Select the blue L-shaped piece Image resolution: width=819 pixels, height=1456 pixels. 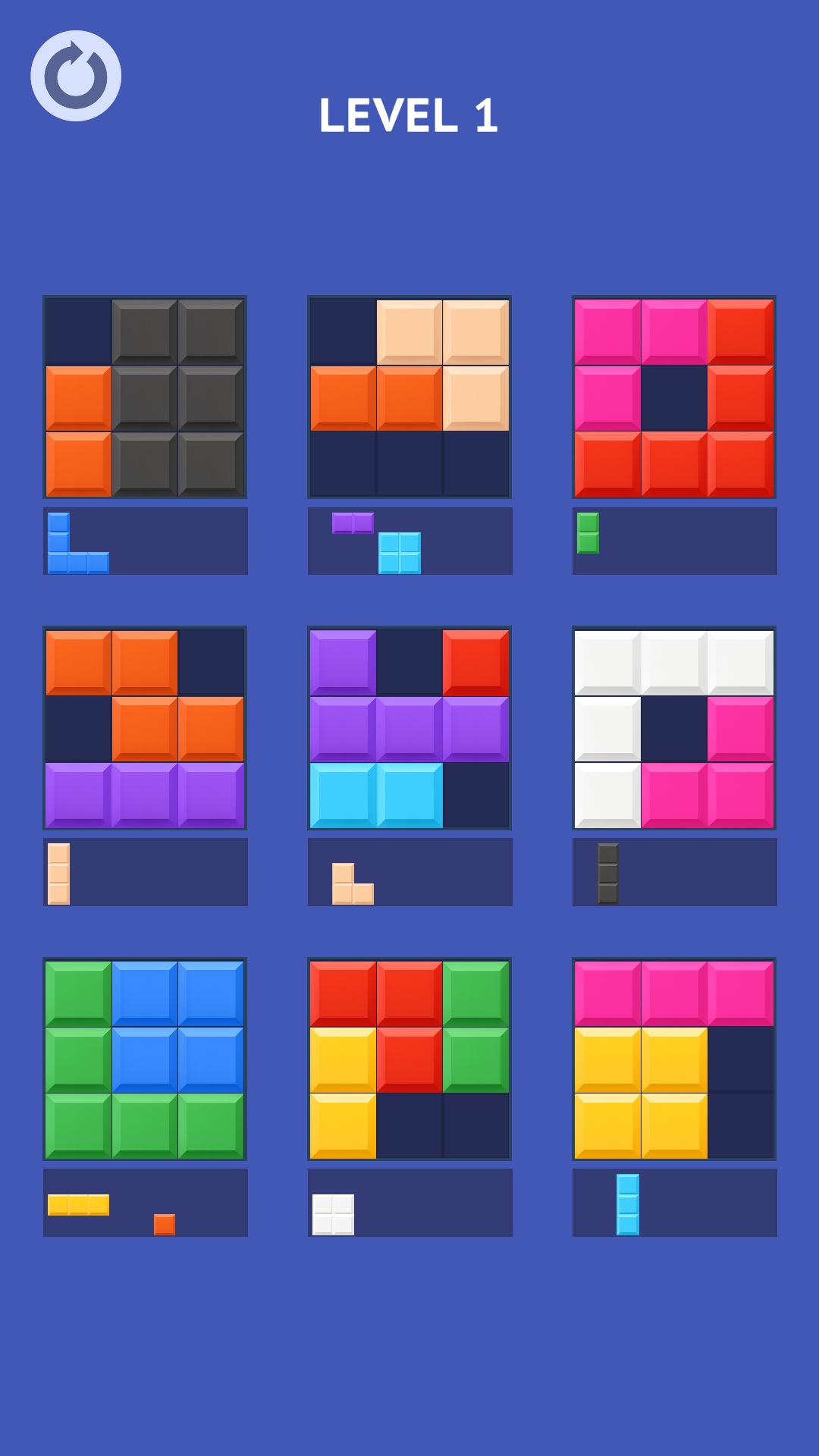(60, 560)
